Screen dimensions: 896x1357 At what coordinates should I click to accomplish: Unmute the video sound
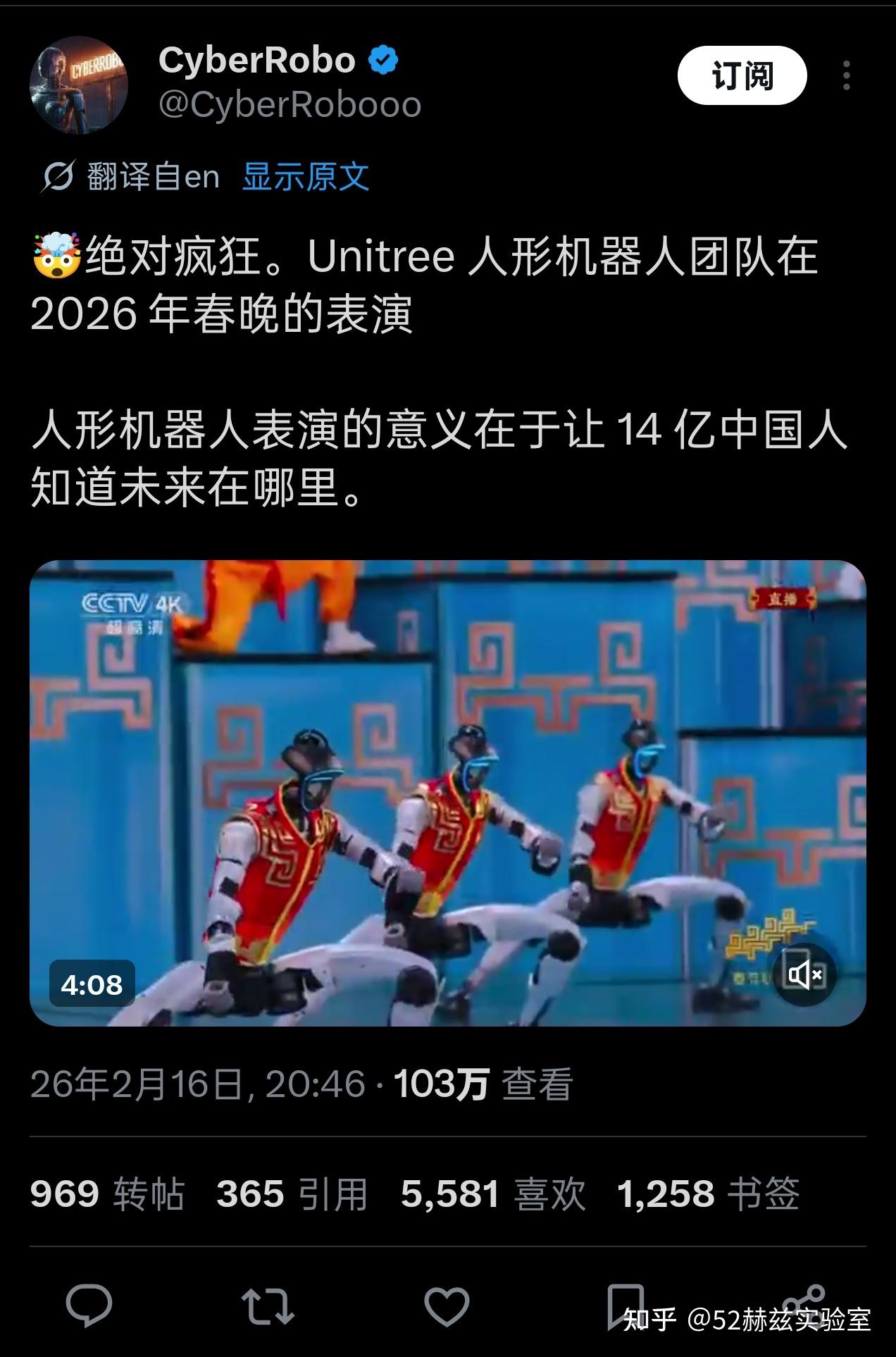(x=805, y=974)
